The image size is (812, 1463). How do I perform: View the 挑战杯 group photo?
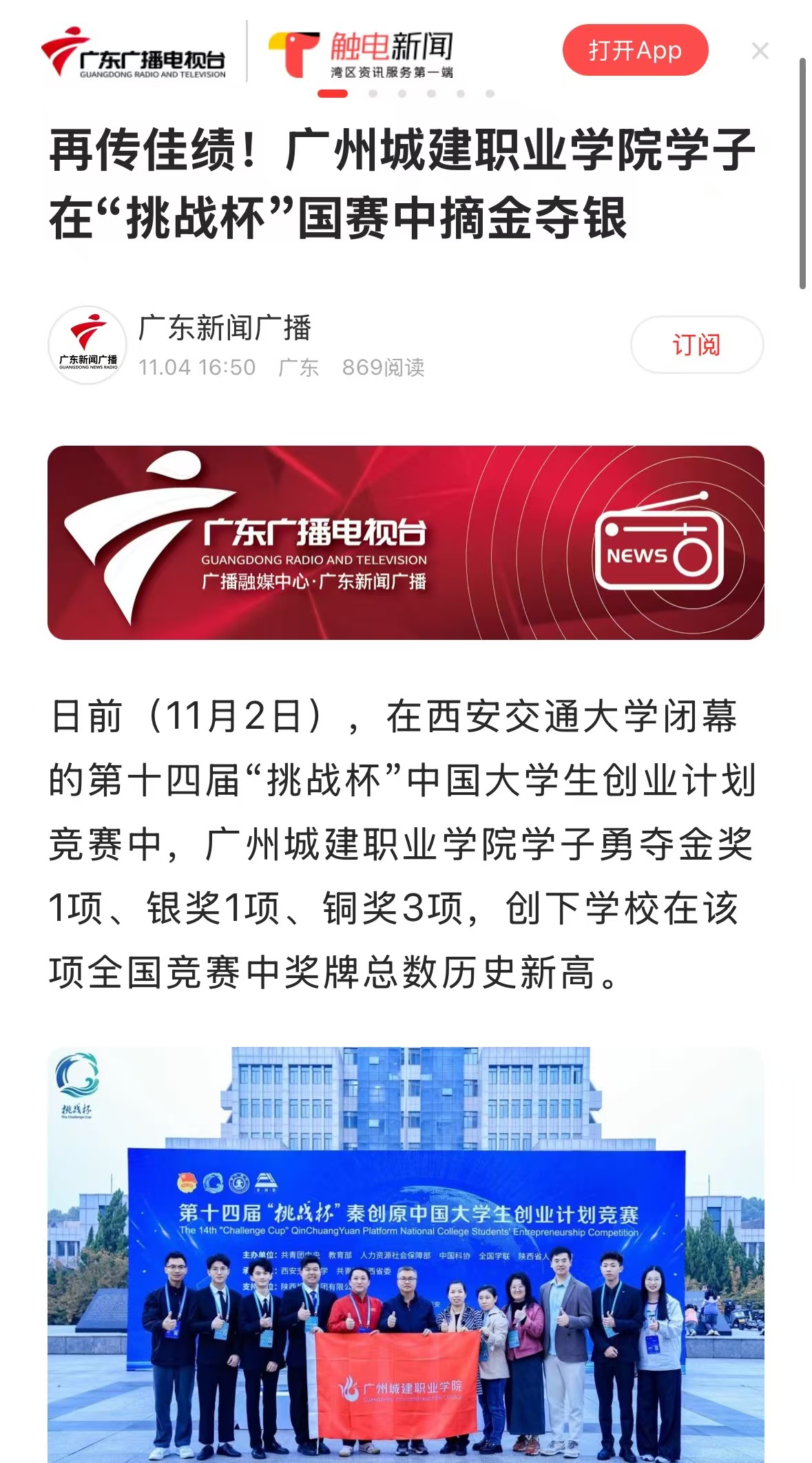click(406, 1254)
